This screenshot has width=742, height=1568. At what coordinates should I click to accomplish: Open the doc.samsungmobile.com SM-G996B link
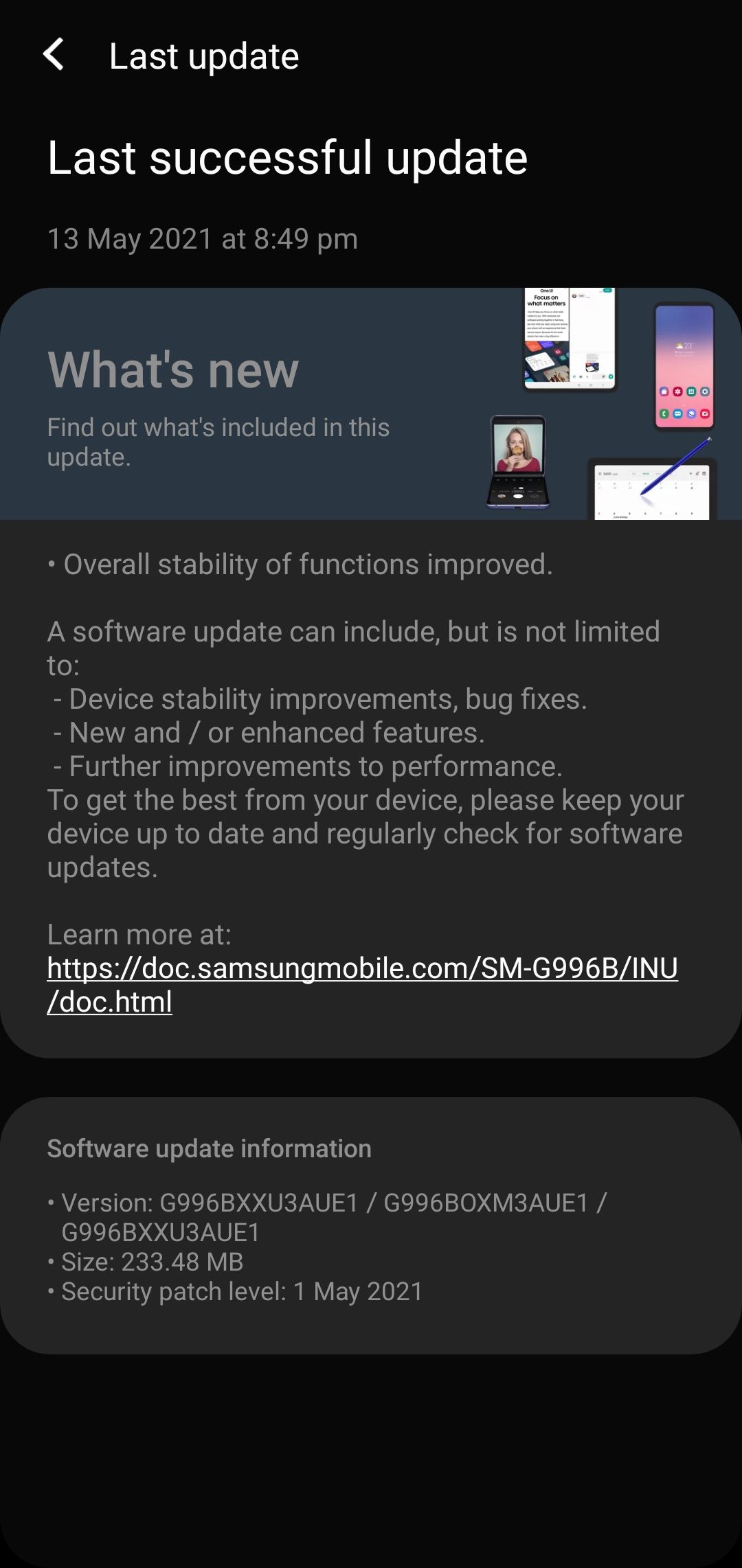coord(362,968)
